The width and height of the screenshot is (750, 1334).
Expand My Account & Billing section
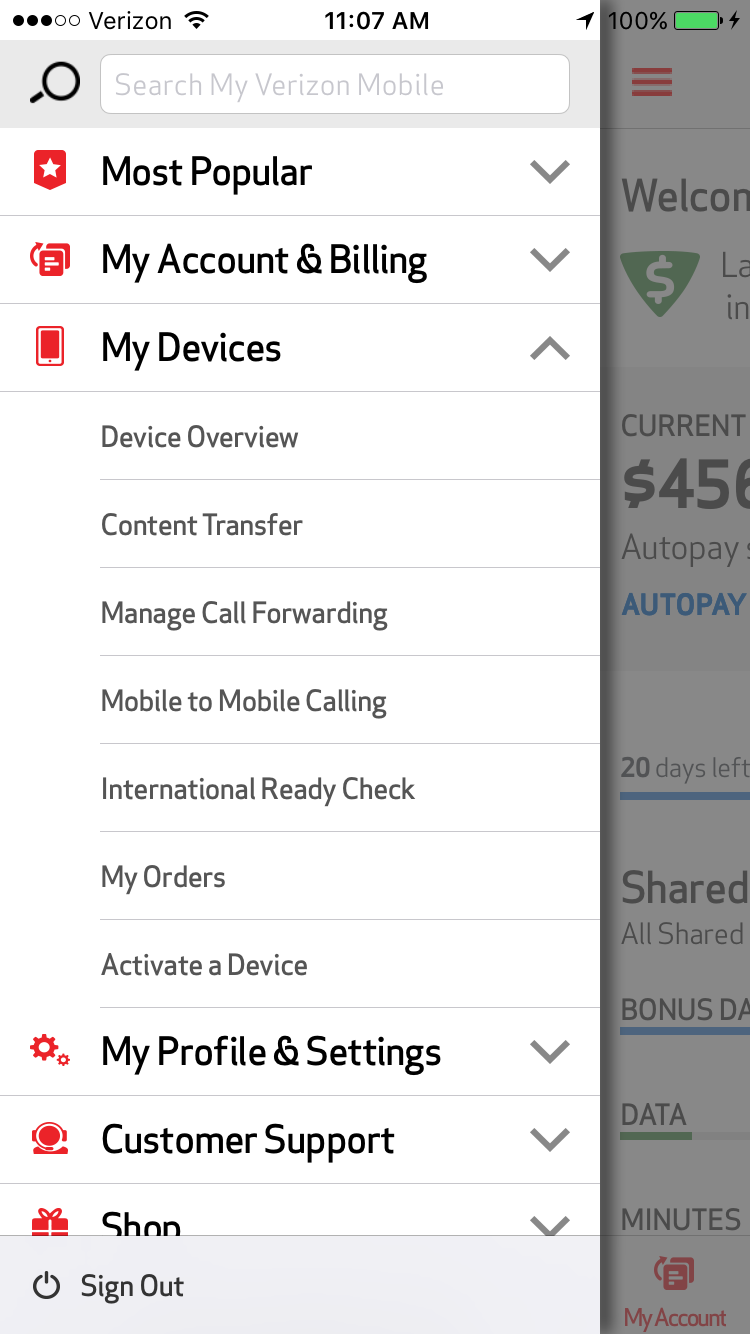[300, 260]
